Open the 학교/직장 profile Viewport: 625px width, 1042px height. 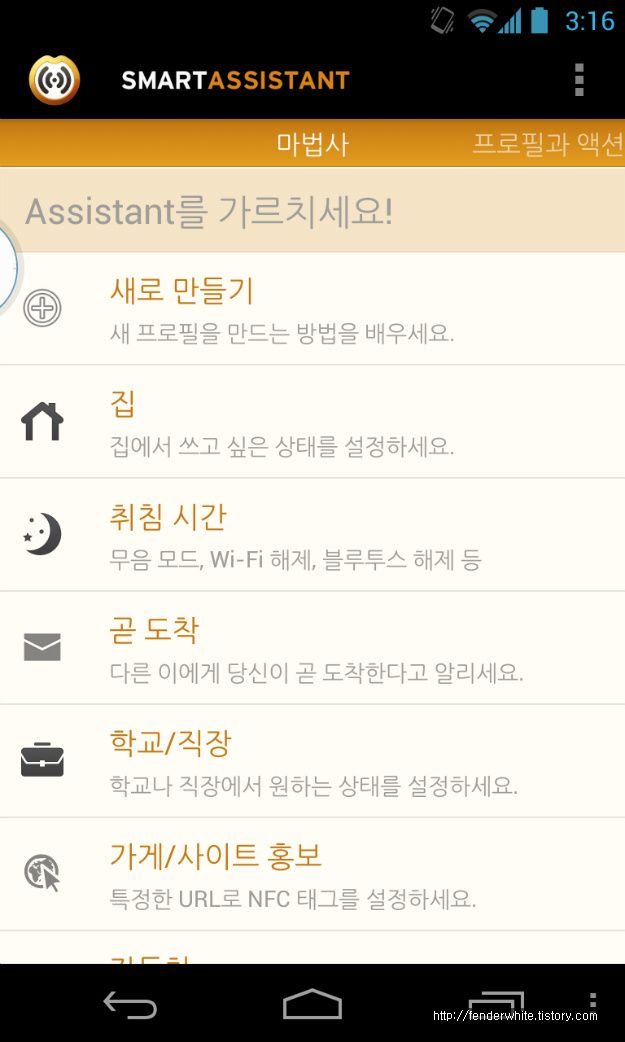312,761
